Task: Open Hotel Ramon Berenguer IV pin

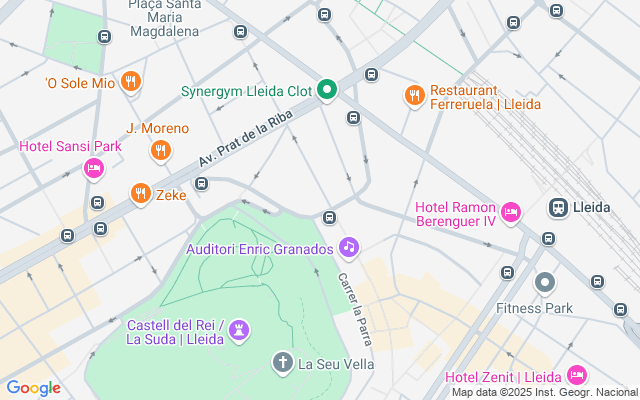Action: [510, 211]
